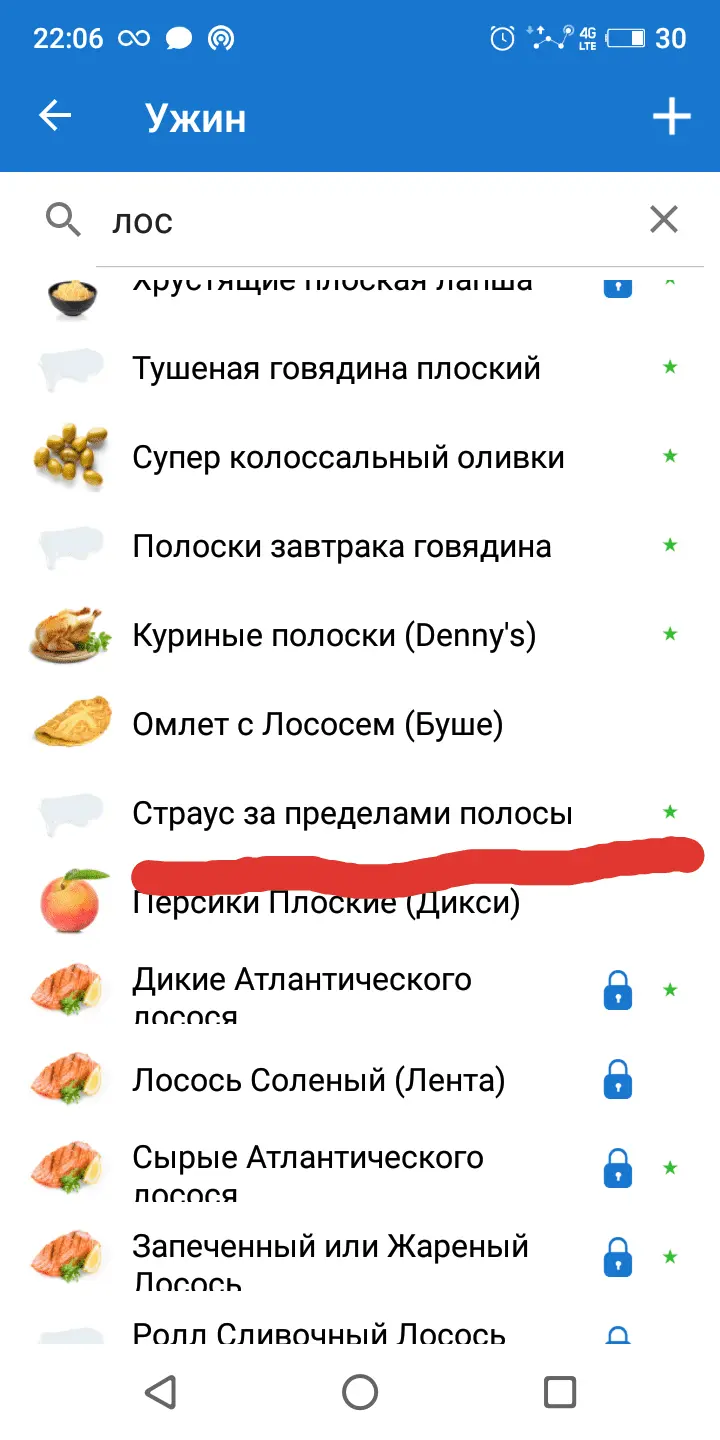Clear the search text with X
This screenshot has width=720, height=1440.
tap(664, 219)
